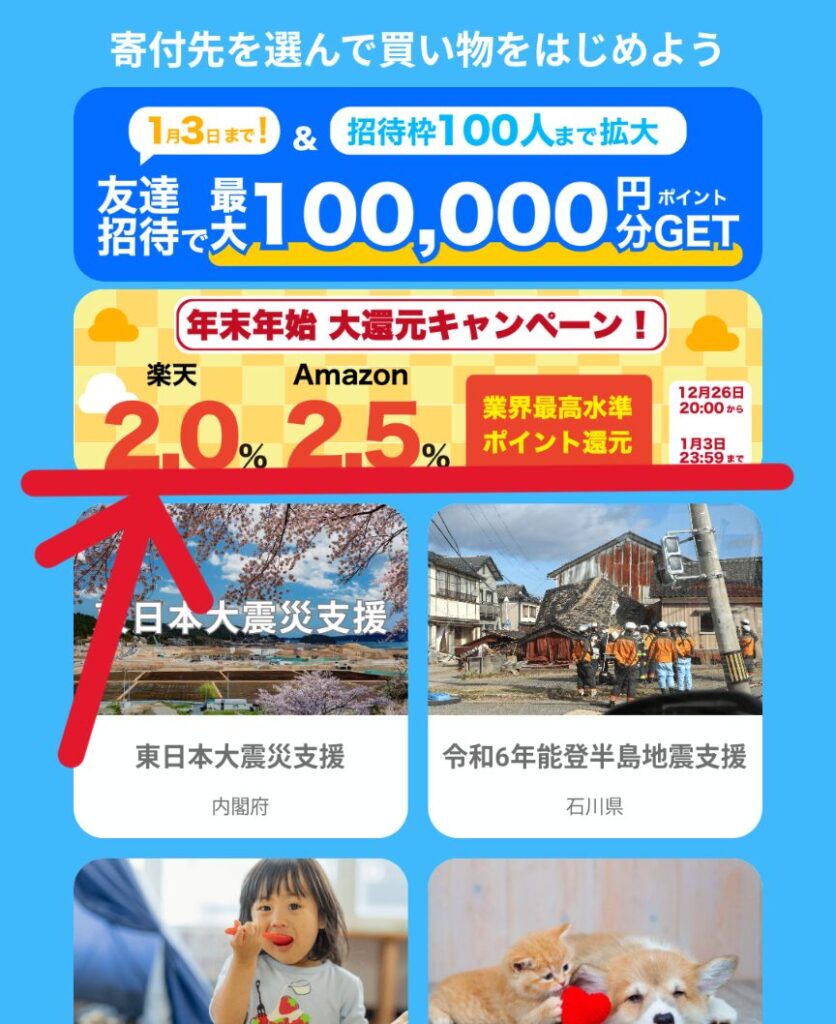This screenshot has height=1024, width=836.
Task: Open the friend invitation 100,000円 banner
Action: pyautogui.click(x=417, y=184)
